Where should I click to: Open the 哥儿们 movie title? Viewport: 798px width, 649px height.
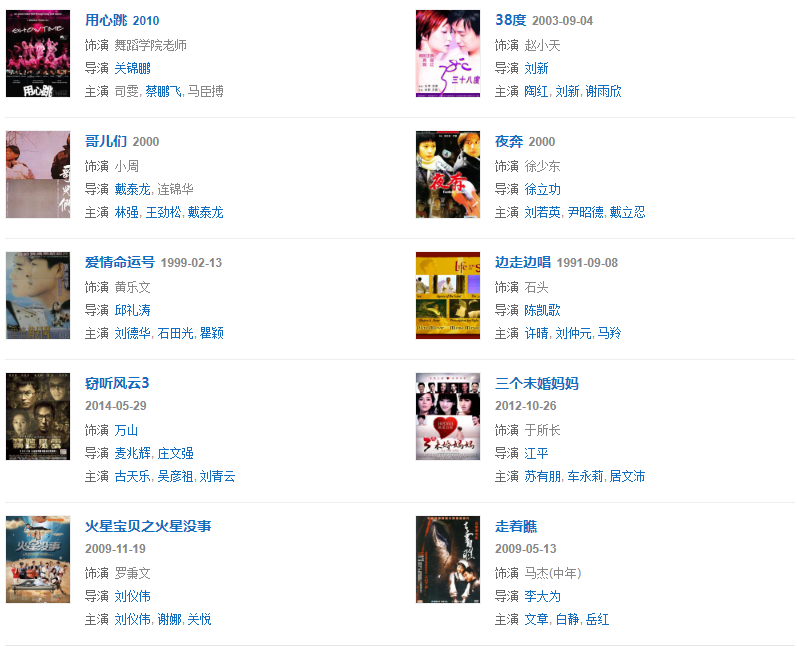105,141
